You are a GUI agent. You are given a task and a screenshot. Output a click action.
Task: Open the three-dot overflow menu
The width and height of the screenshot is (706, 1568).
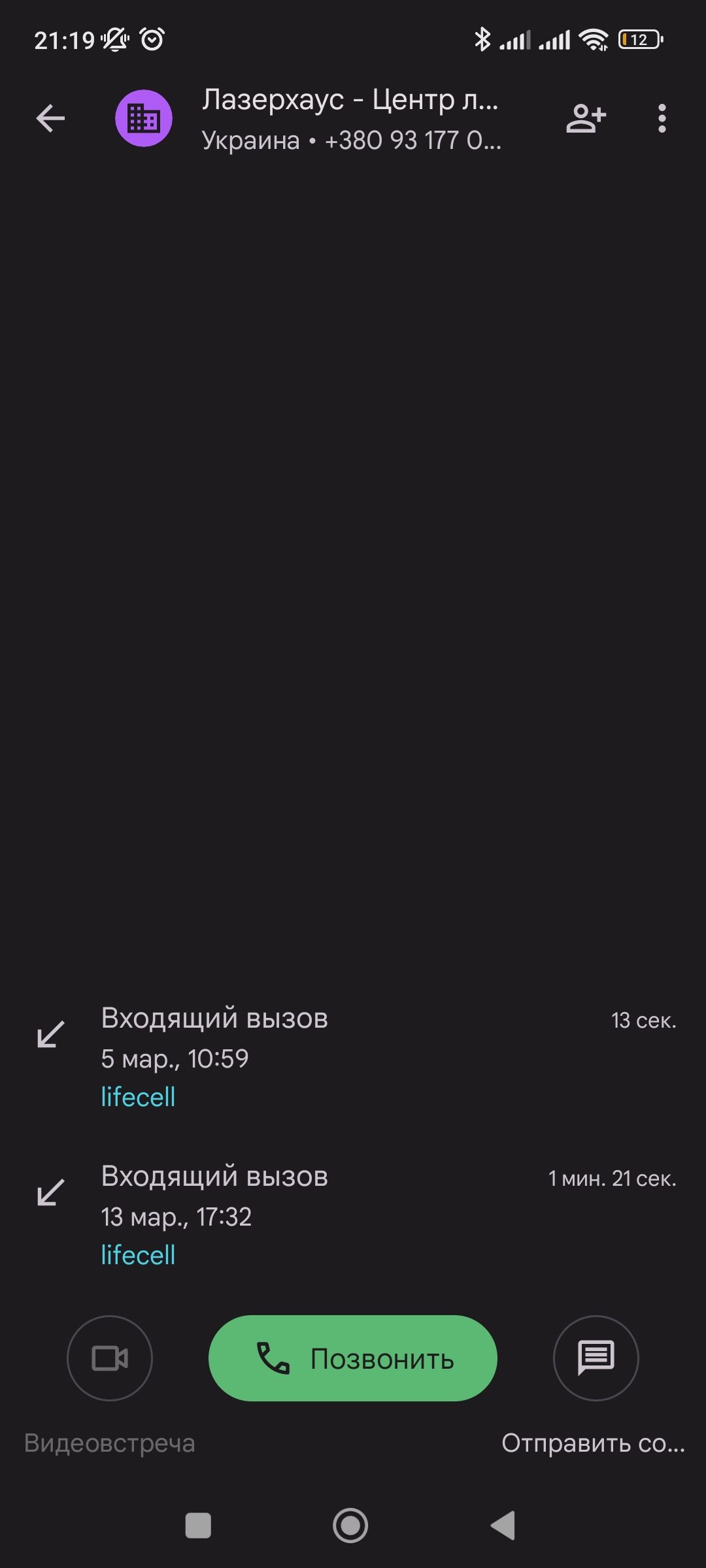[x=662, y=118]
